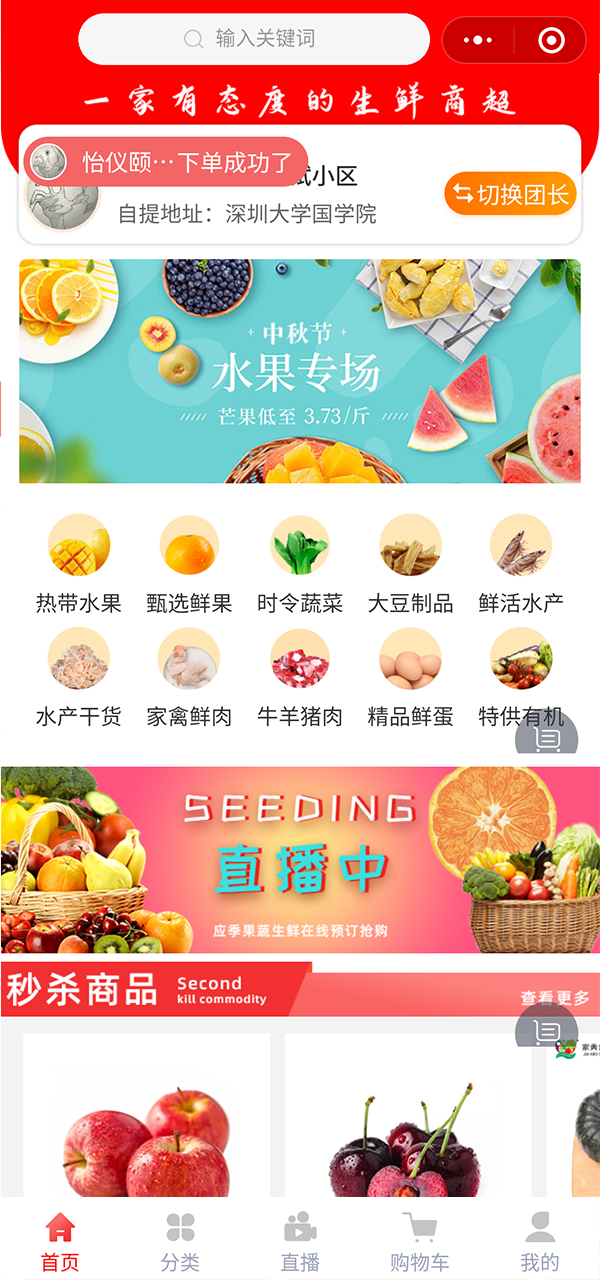Select the 时令蔬菜 category

point(300,564)
